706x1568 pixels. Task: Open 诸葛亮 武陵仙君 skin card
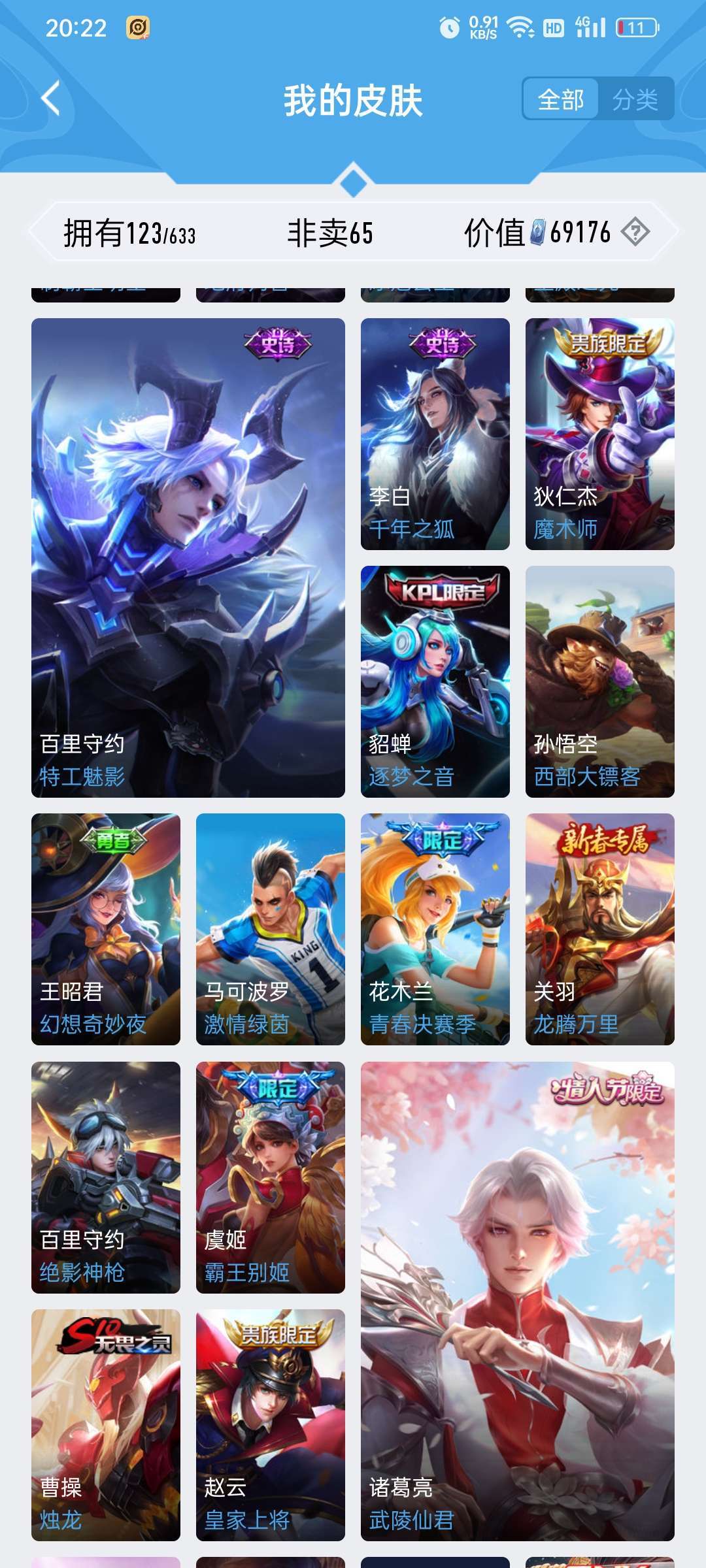pos(518,1301)
